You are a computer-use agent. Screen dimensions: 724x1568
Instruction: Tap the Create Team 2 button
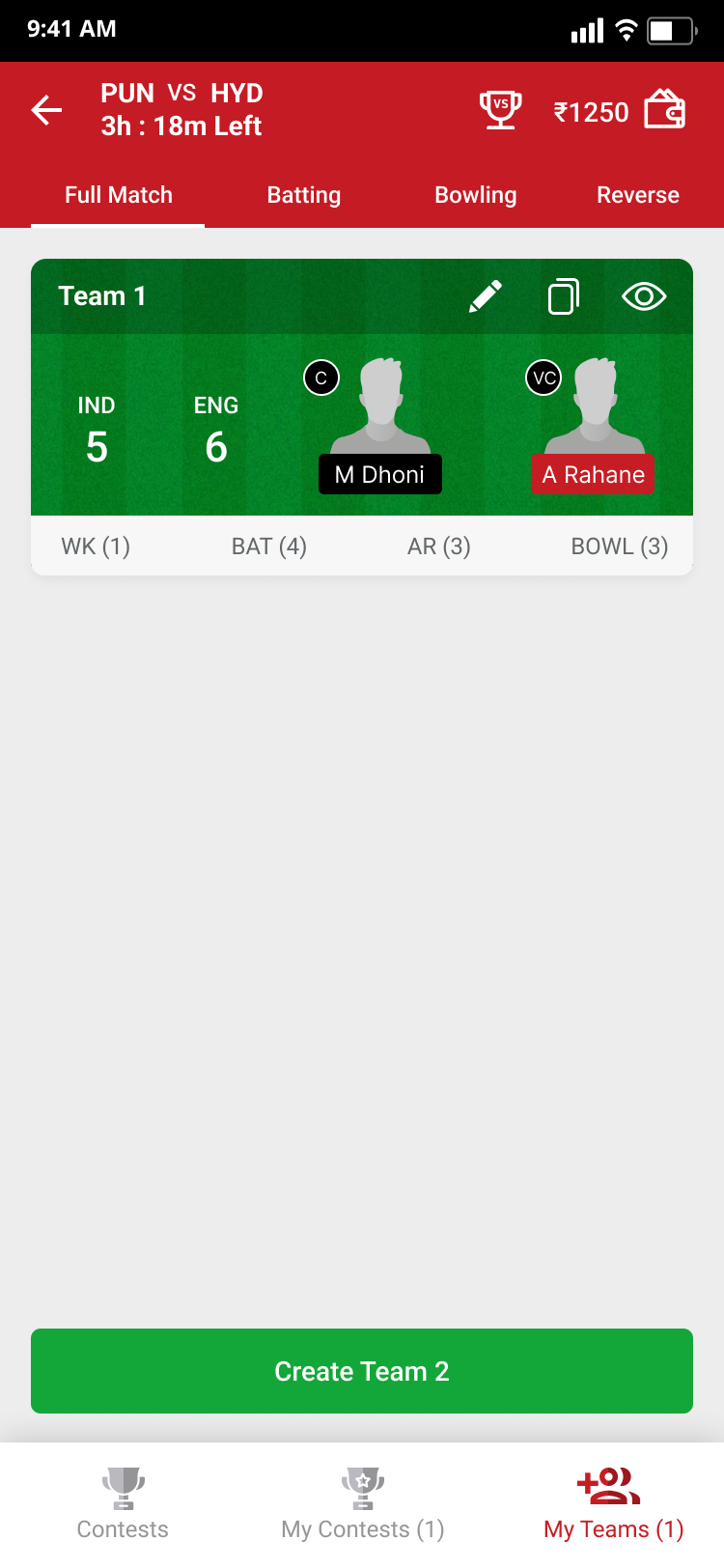[362, 1371]
